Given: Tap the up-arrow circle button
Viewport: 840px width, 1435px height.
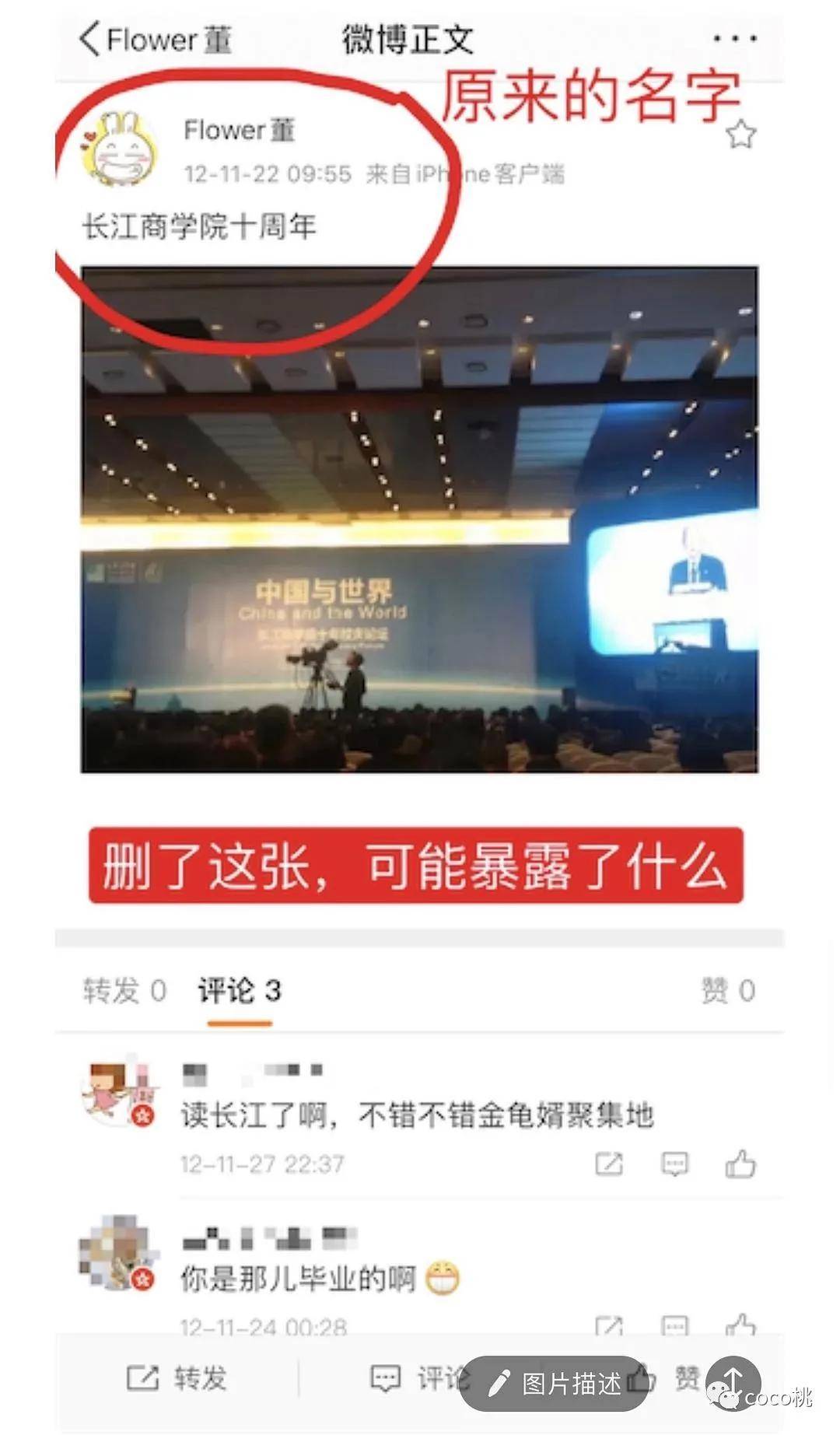Looking at the screenshot, I should click(x=733, y=1380).
